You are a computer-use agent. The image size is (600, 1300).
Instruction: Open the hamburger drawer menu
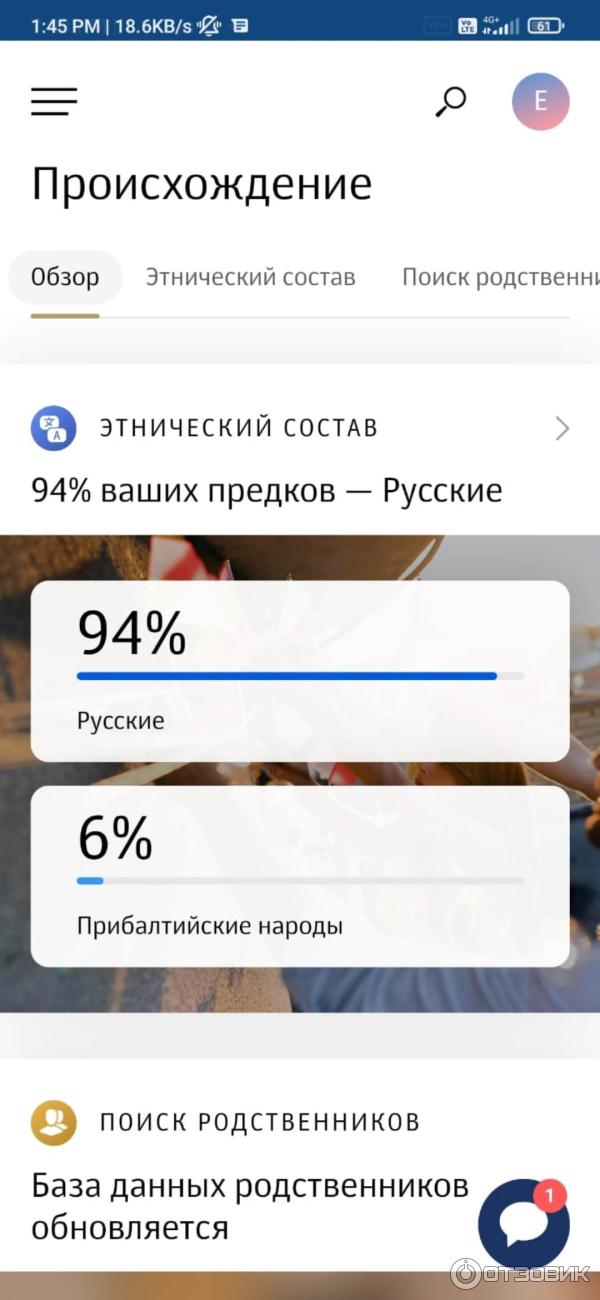point(54,101)
